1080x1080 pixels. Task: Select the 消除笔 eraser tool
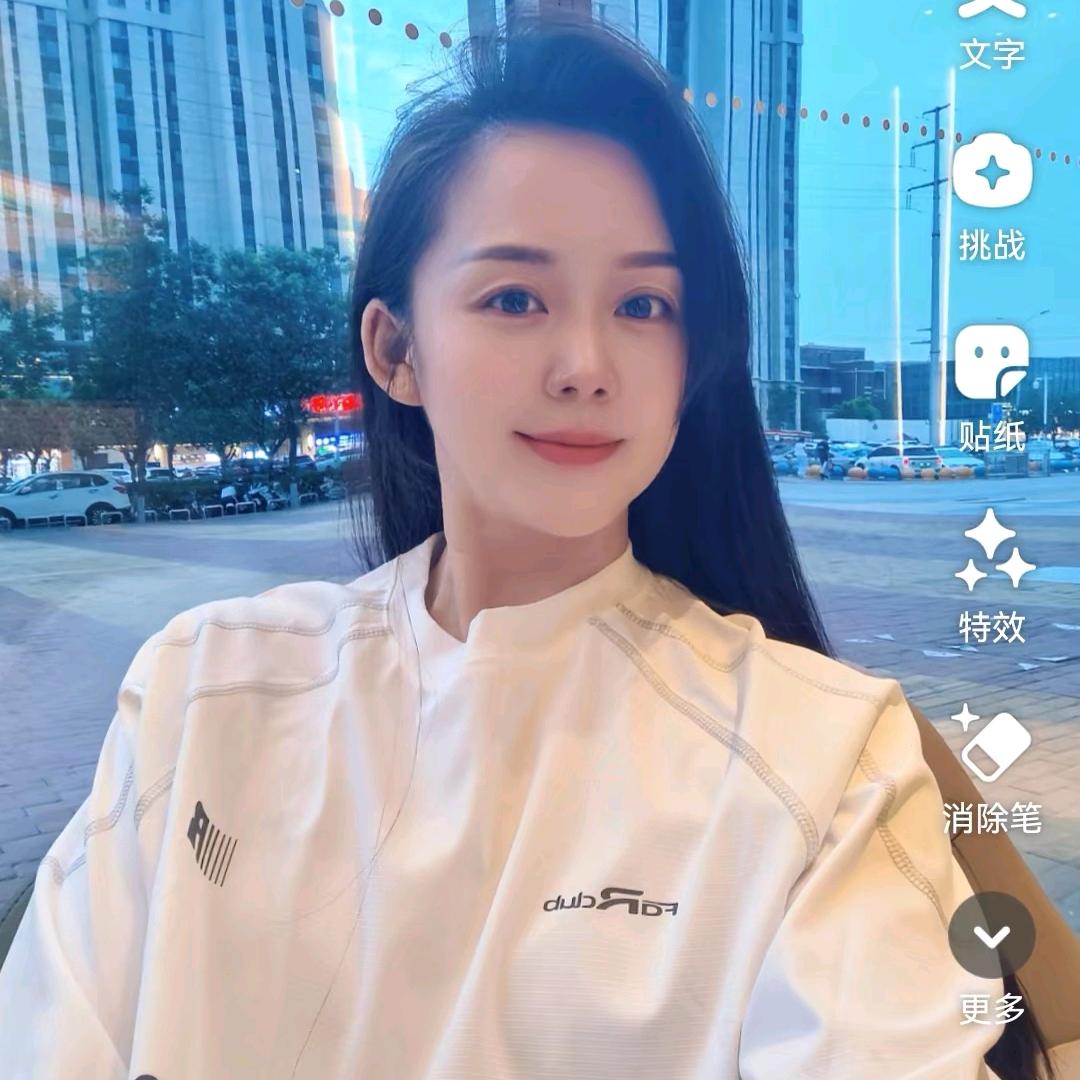click(x=992, y=772)
